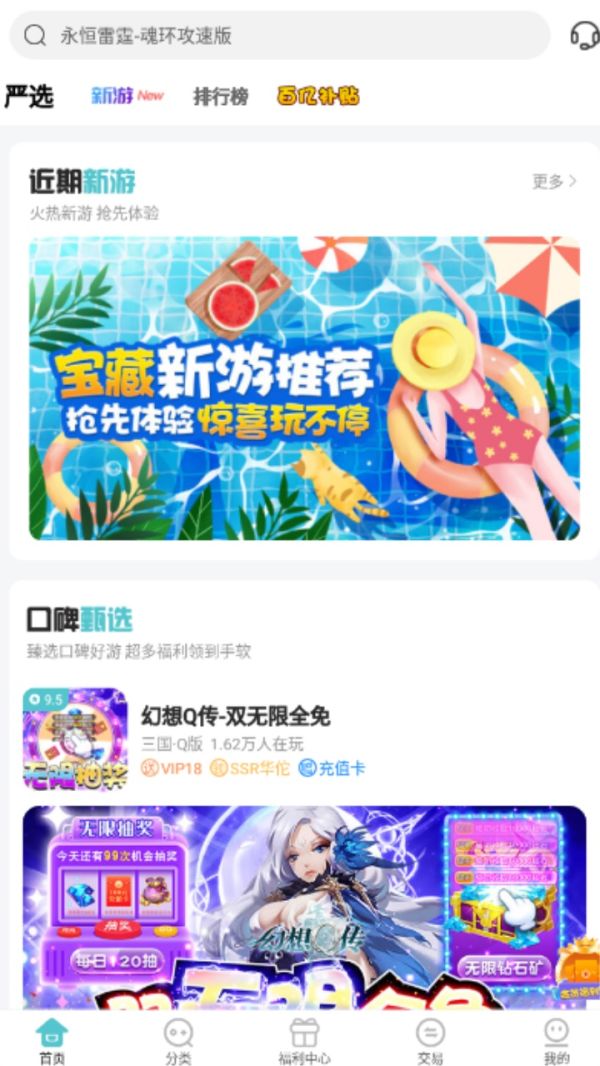View 更多 in the 近期新游 section

tap(554, 181)
